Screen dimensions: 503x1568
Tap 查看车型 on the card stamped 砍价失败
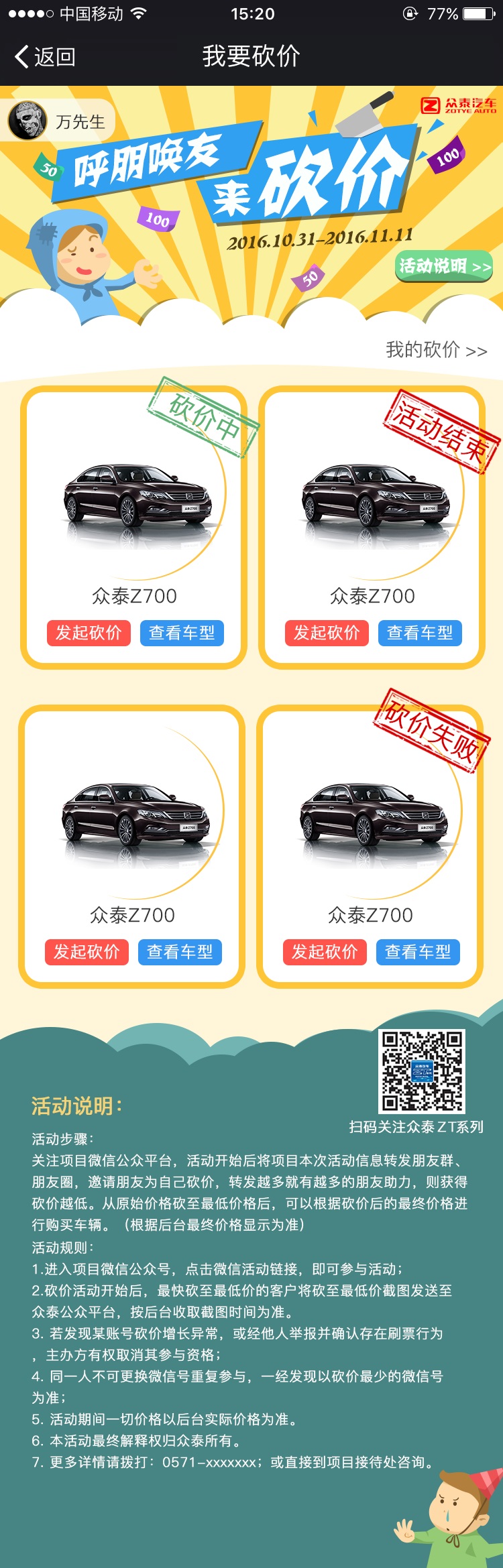pyautogui.click(x=418, y=952)
